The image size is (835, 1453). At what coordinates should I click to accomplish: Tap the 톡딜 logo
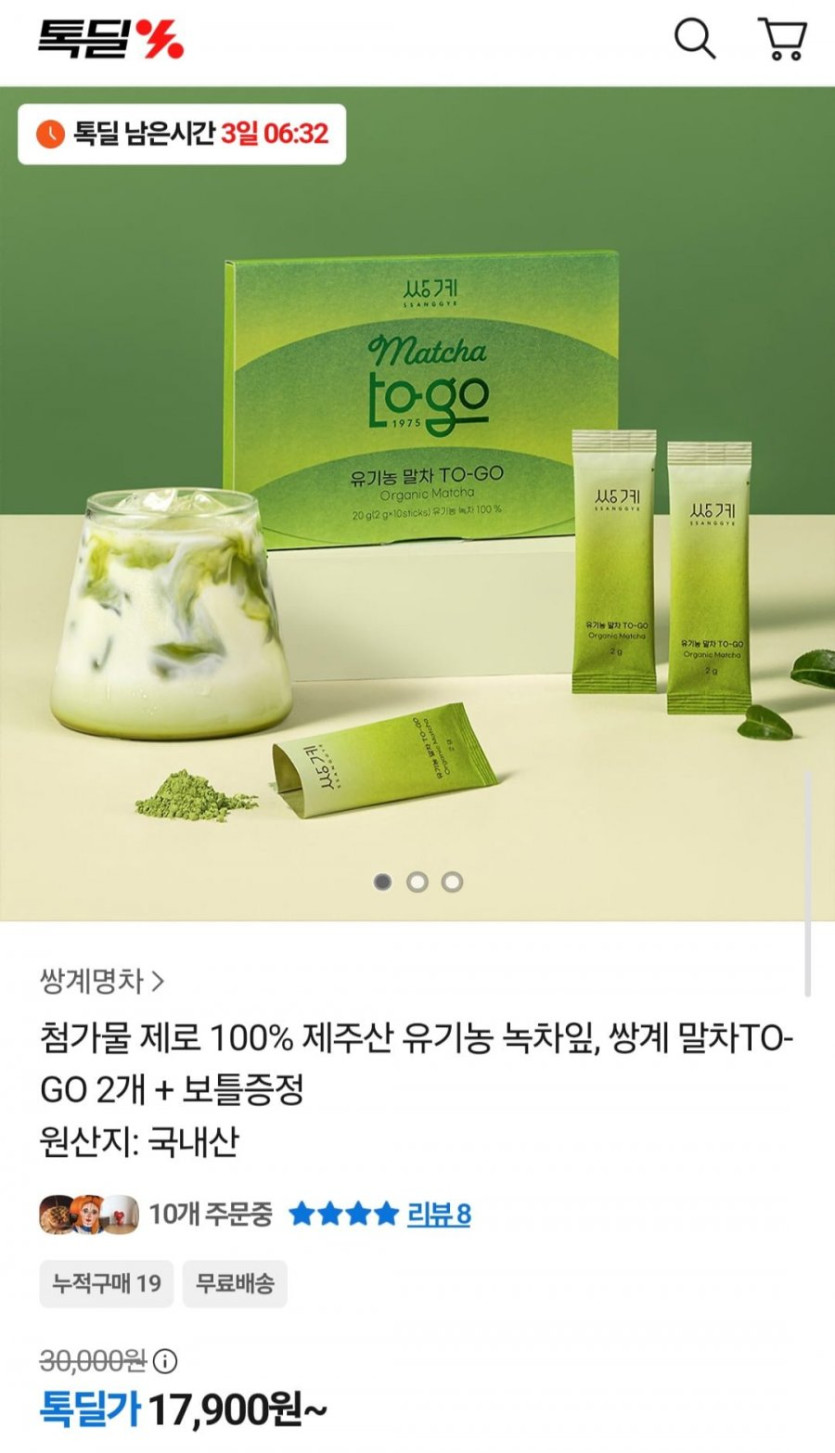pyautogui.click(x=111, y=40)
